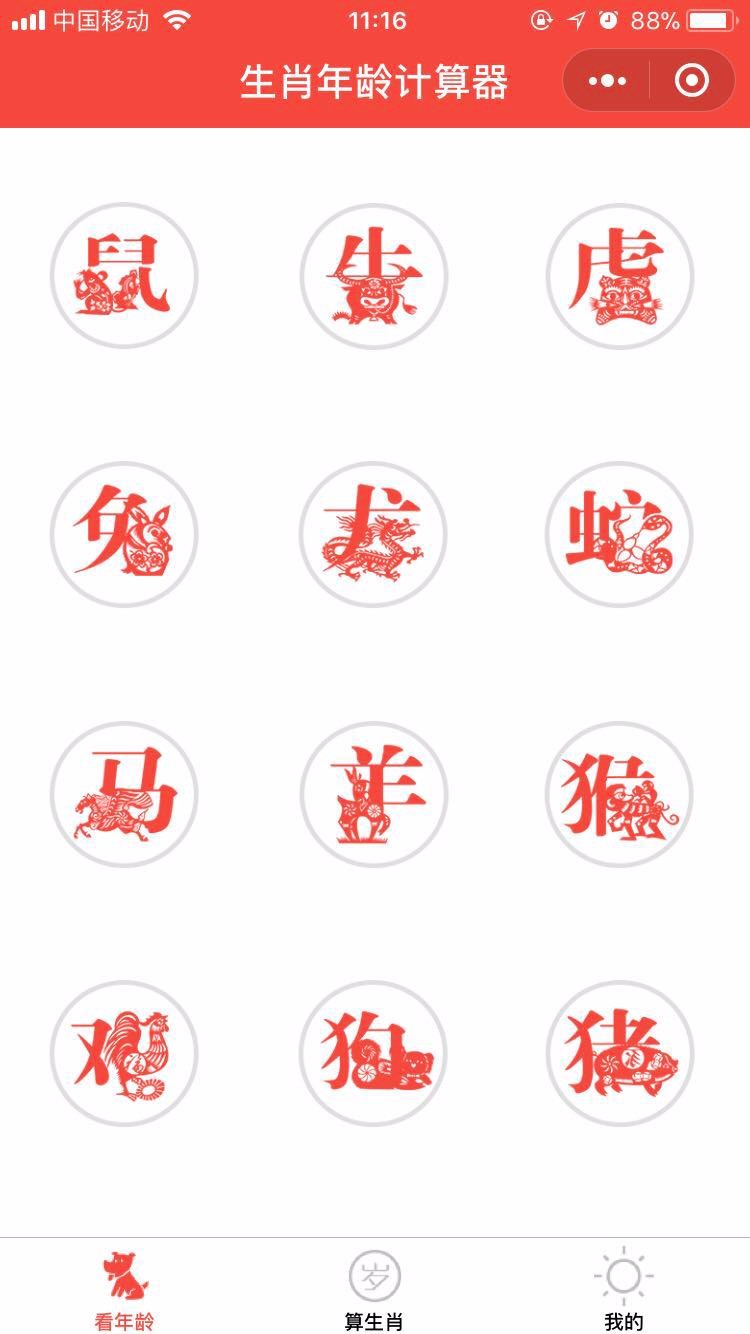Choose the Horse (马) zodiac
The height and width of the screenshot is (1334, 750).
124,794
